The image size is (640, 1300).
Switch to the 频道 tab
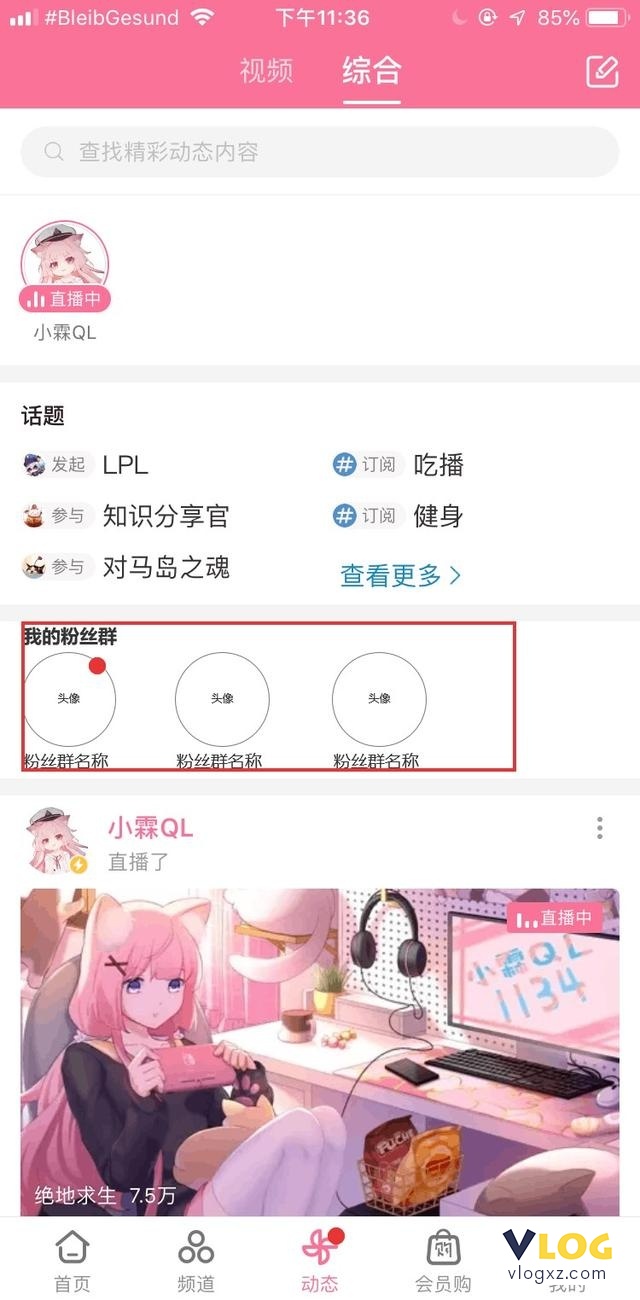point(196,1262)
